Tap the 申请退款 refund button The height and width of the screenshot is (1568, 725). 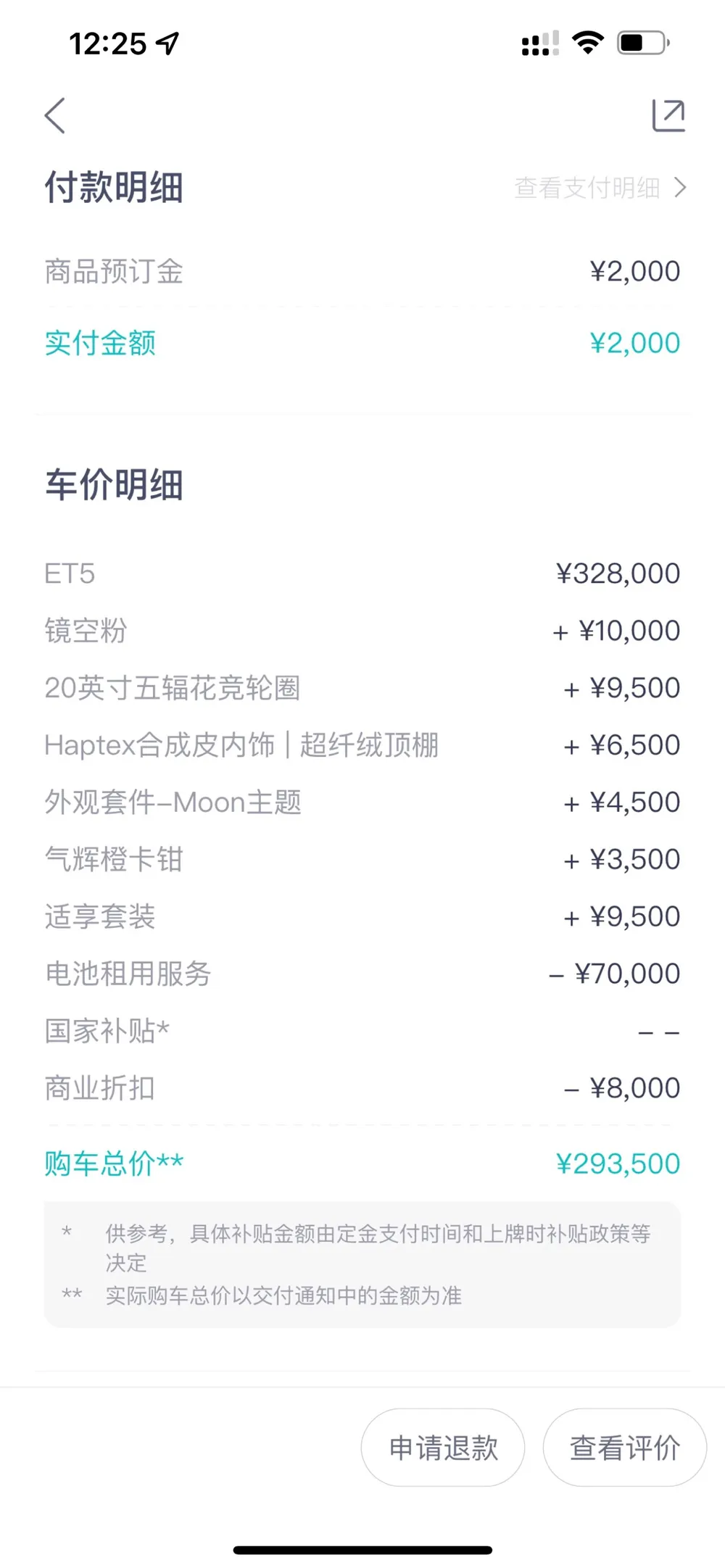point(443,1448)
